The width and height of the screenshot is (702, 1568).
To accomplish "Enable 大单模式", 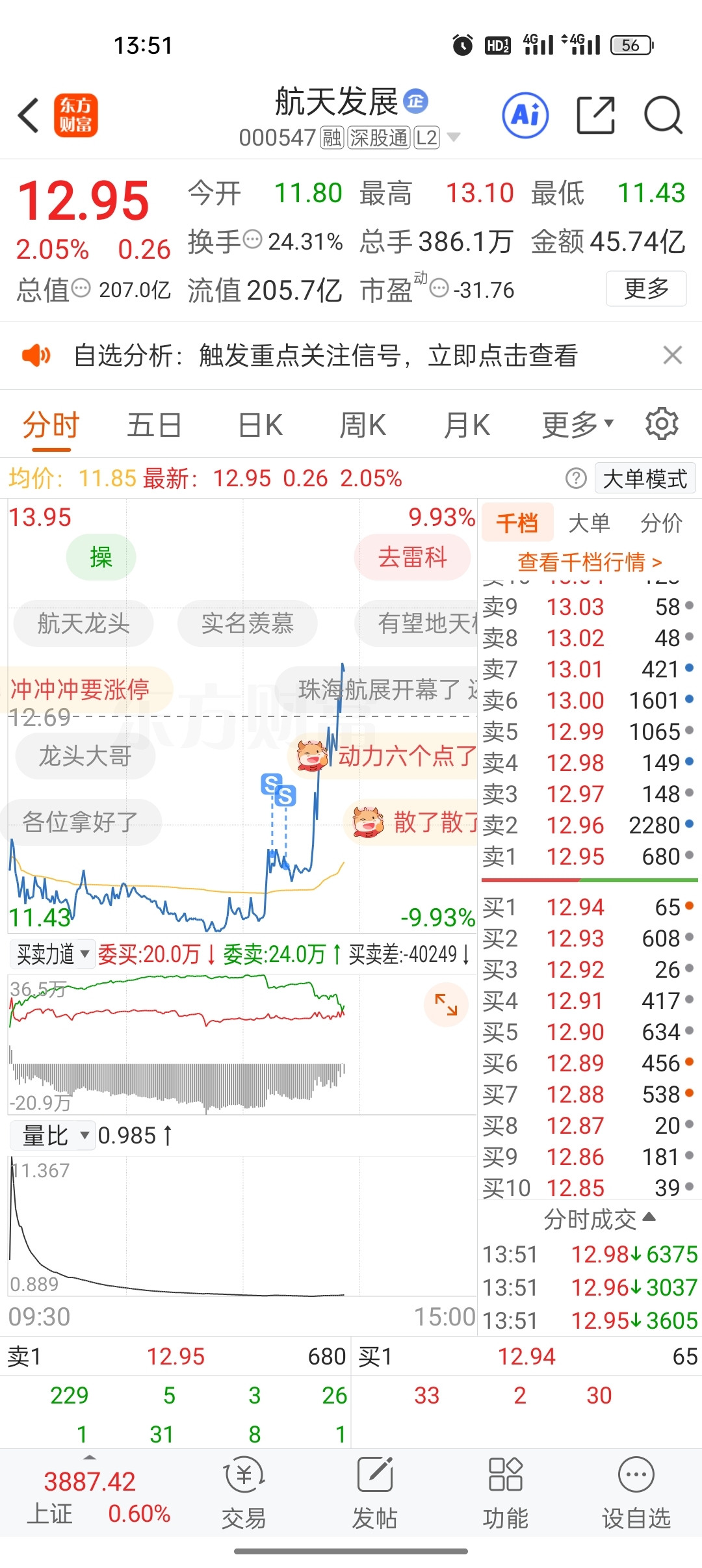I will point(645,479).
